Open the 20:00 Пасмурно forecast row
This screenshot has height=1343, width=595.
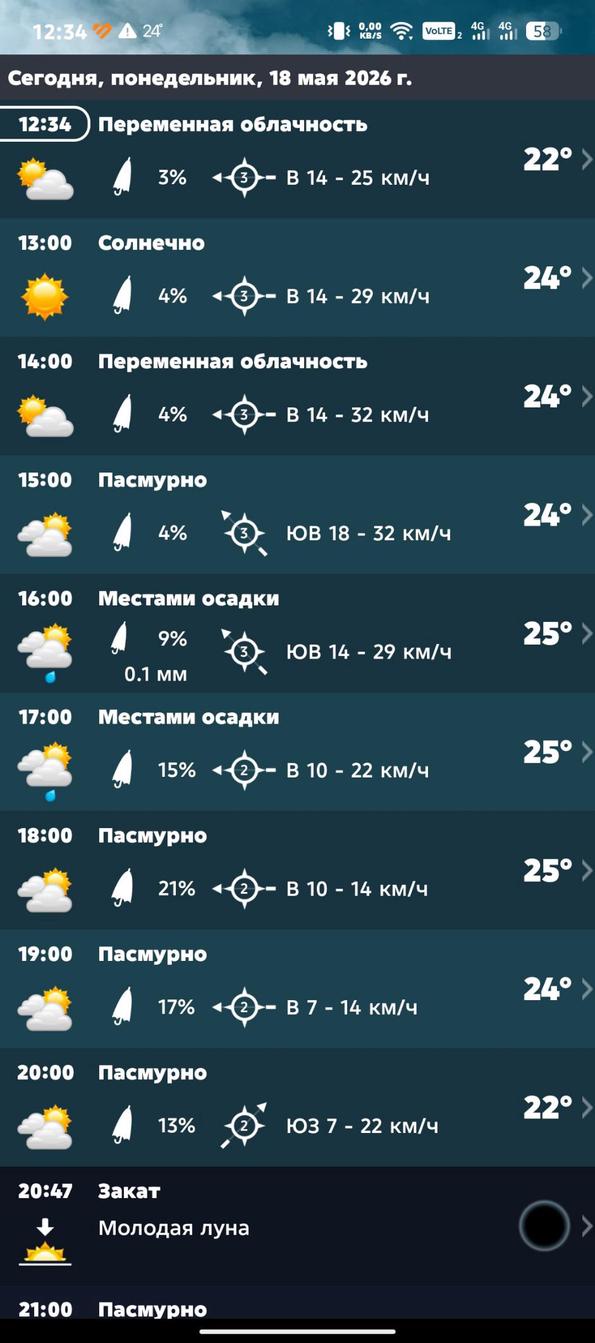tap(297, 1107)
